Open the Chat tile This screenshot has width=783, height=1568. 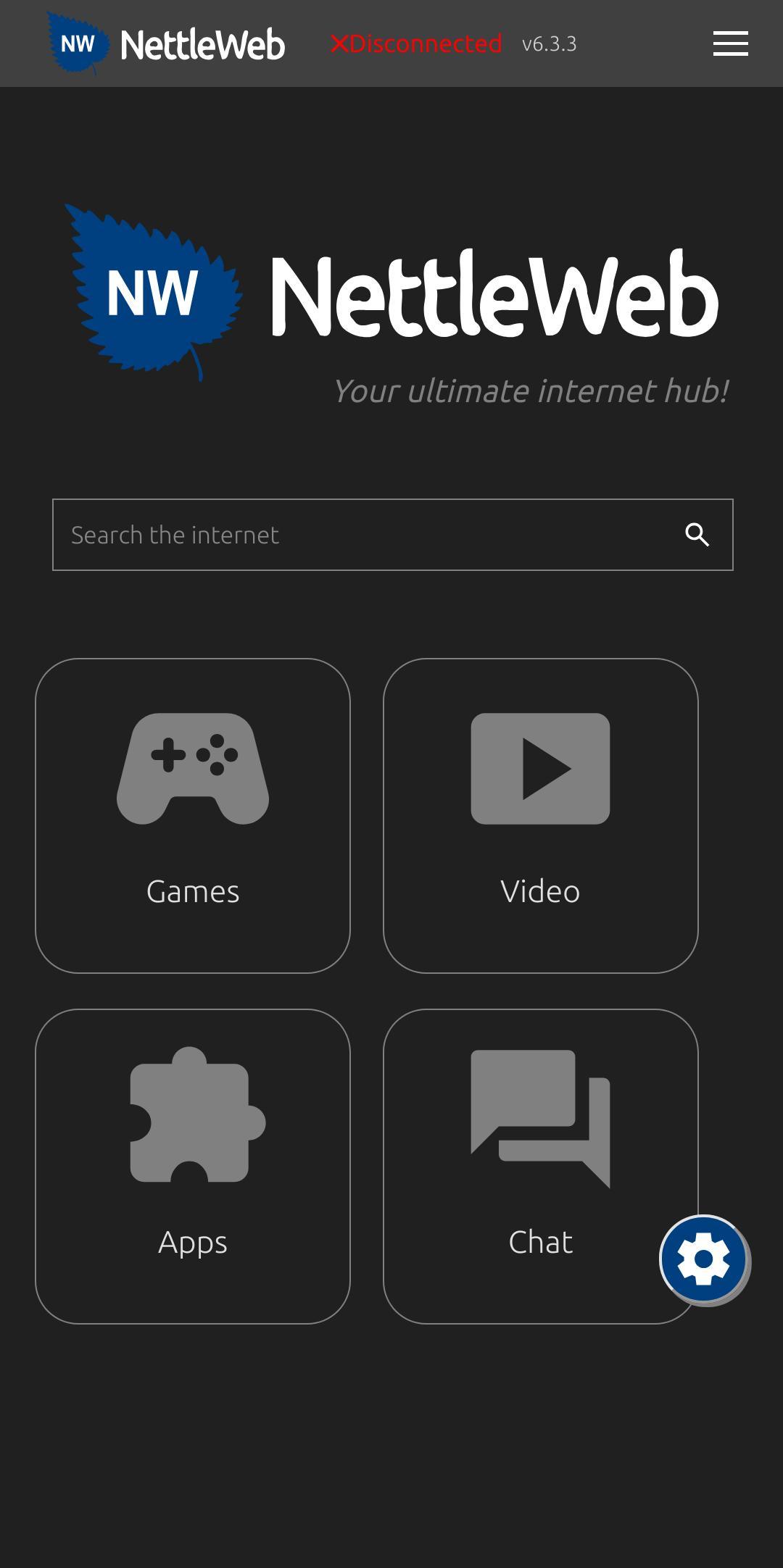[541, 1167]
